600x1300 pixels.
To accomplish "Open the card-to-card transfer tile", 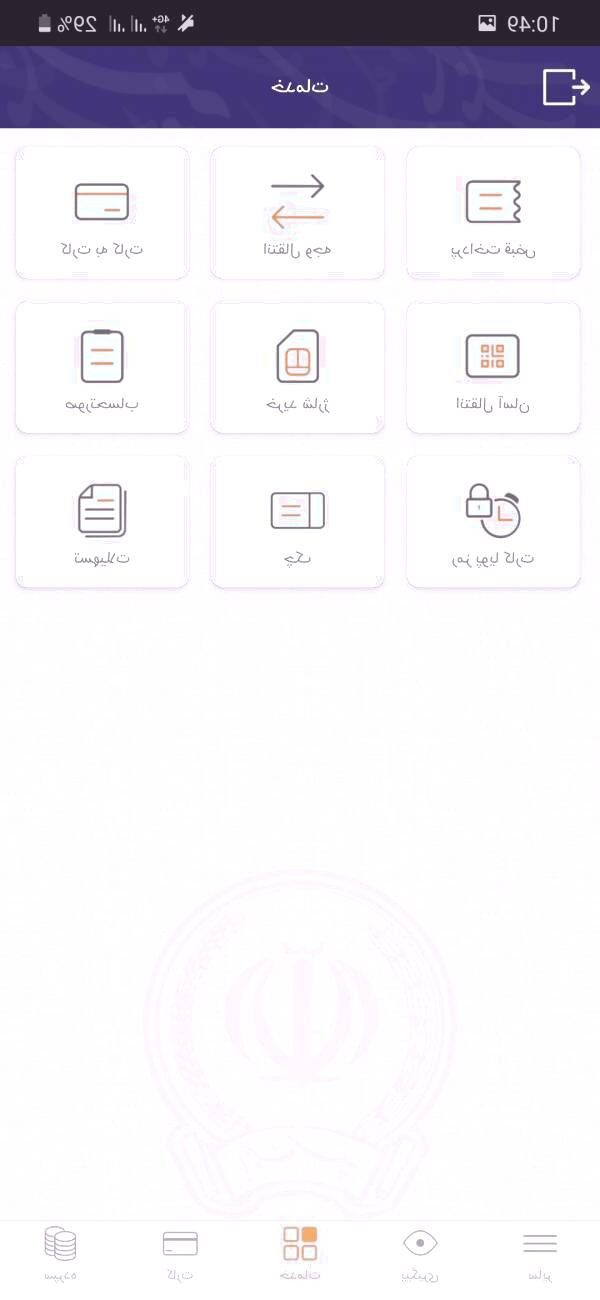I will [x=102, y=213].
